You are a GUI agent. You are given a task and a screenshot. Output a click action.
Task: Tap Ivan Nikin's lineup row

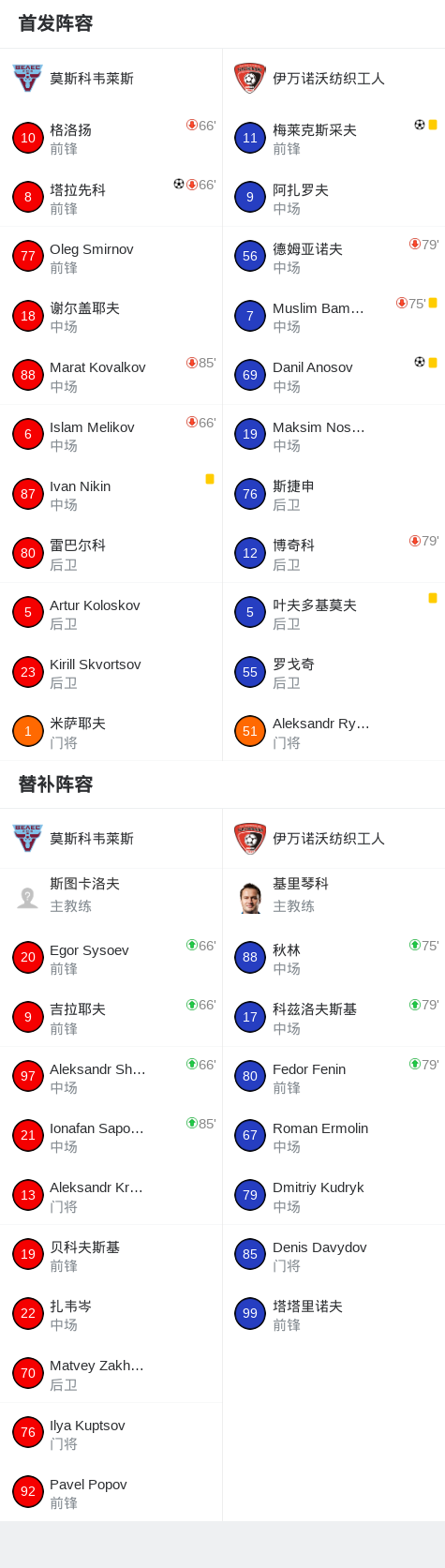point(111,494)
